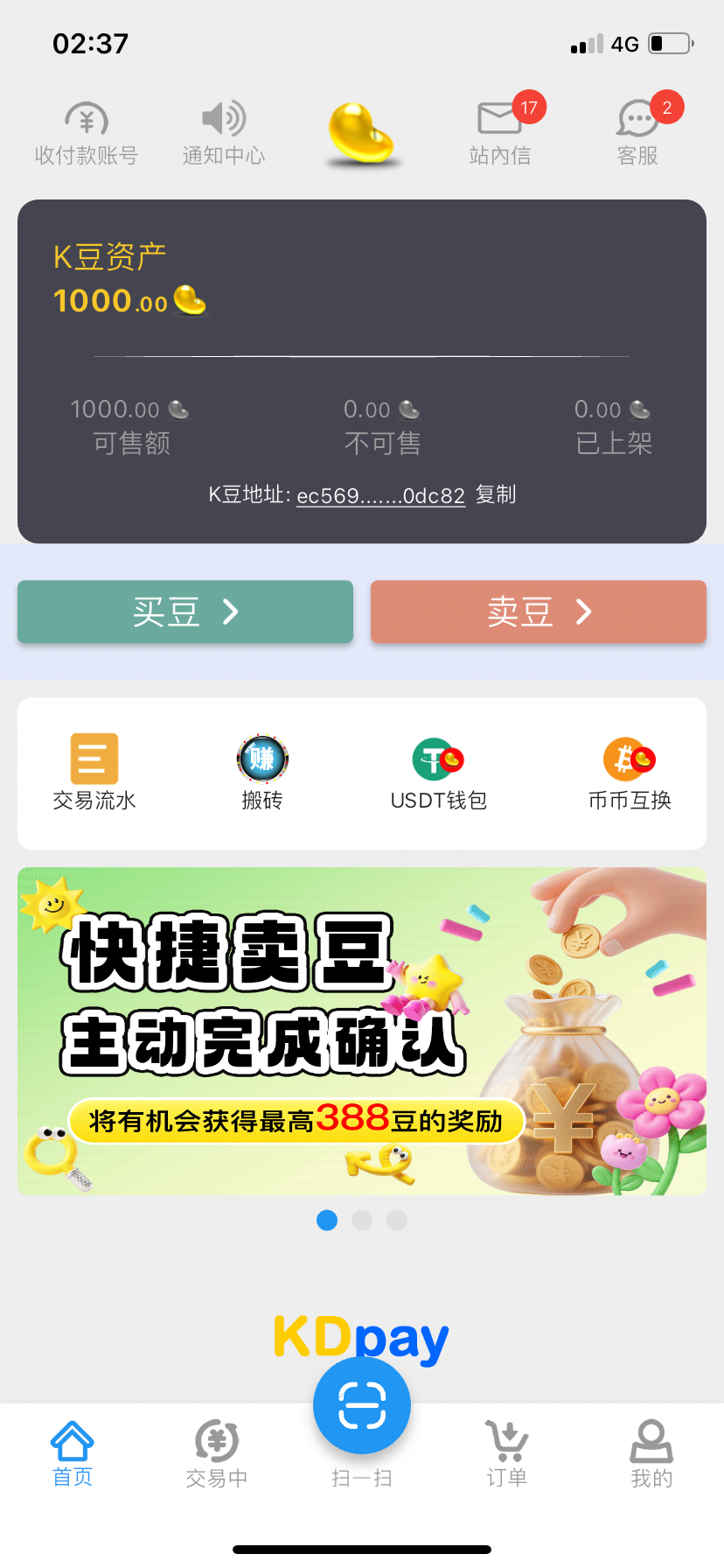Image resolution: width=724 pixels, height=1568 pixels.
Task: Open 收付款账号 payment accounts
Action: pyautogui.click(x=87, y=134)
